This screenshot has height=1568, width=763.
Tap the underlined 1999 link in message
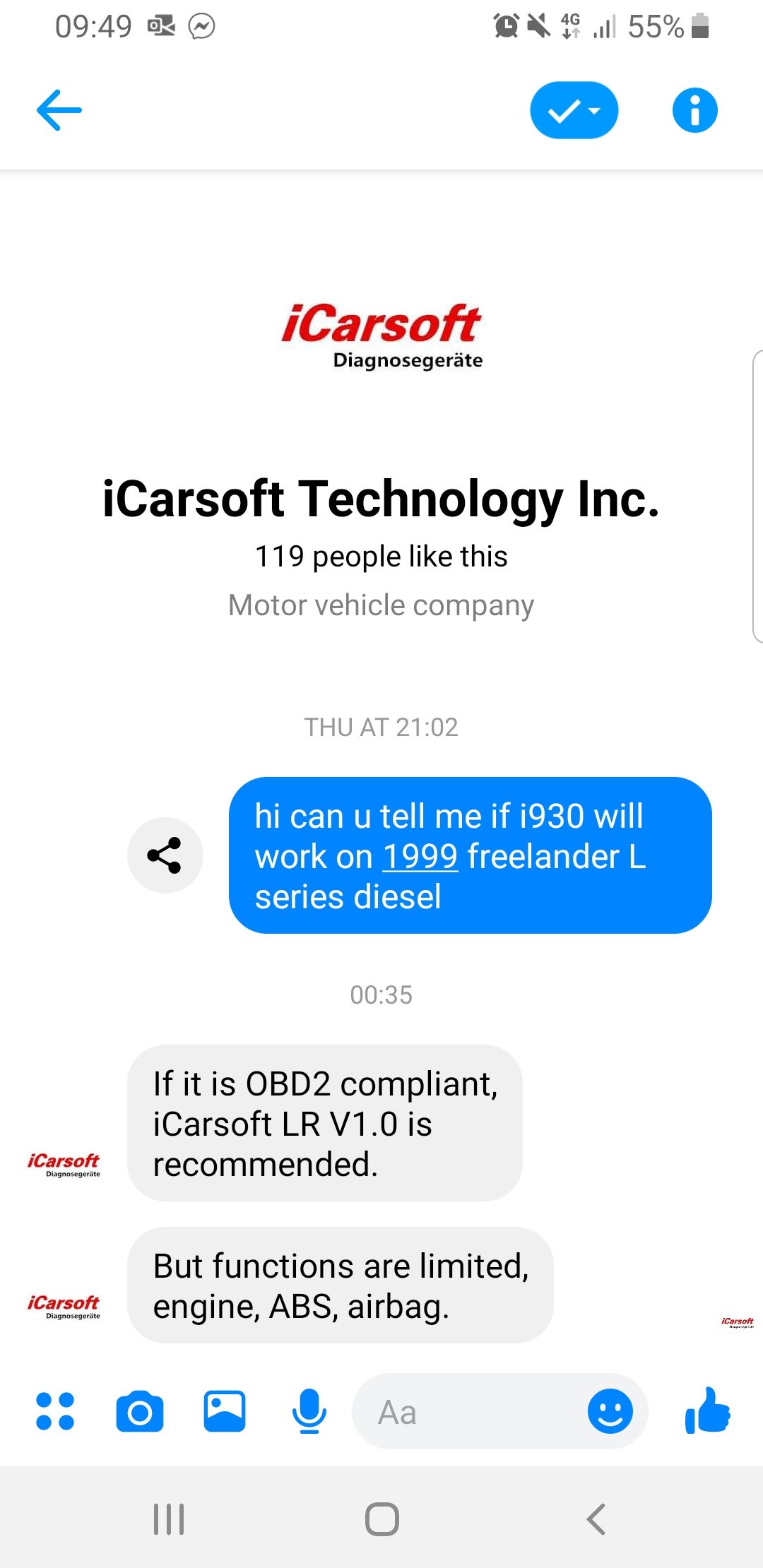click(420, 856)
